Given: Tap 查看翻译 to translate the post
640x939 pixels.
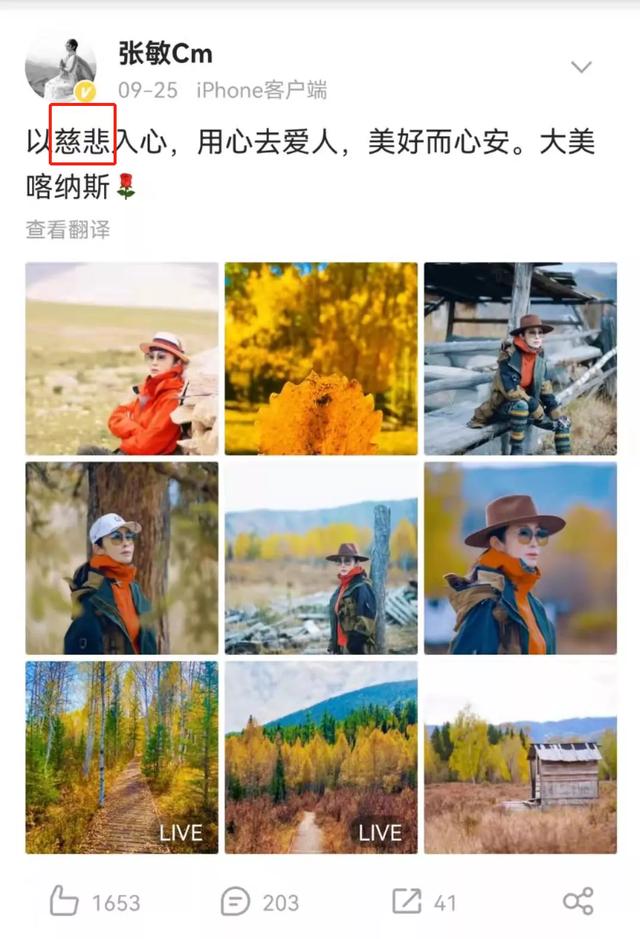Looking at the screenshot, I should tap(68, 230).
